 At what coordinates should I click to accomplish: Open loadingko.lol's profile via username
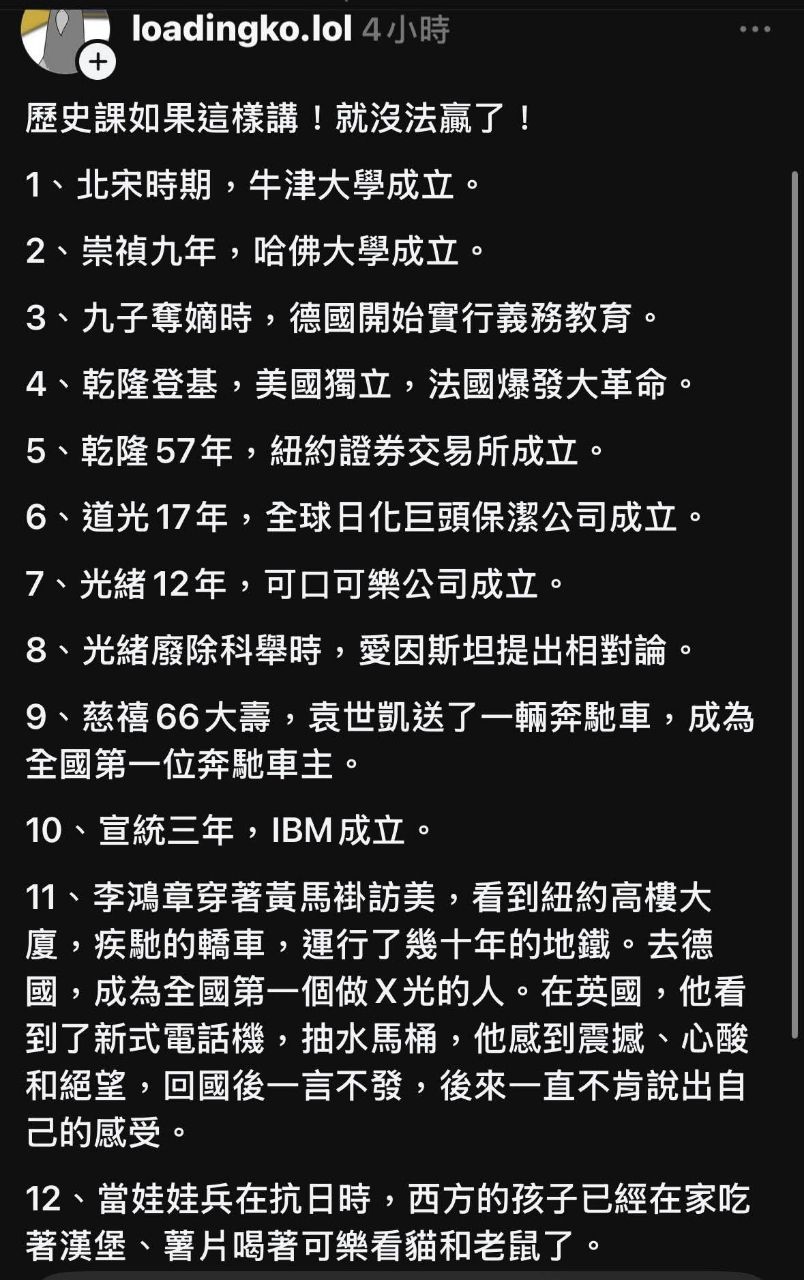point(242,28)
